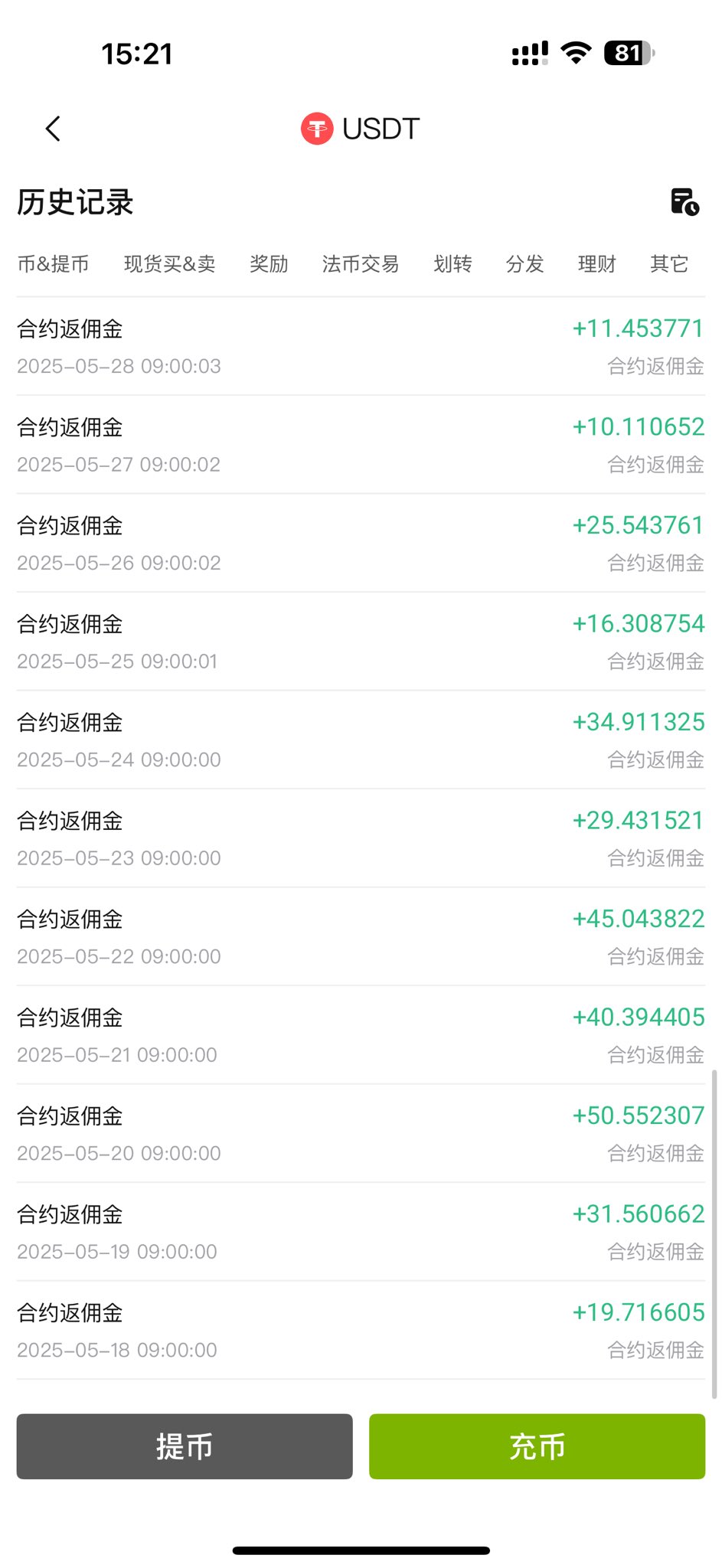This screenshot has height=1568, width=722.
Task: Open the 理财 tab
Action: [x=596, y=264]
